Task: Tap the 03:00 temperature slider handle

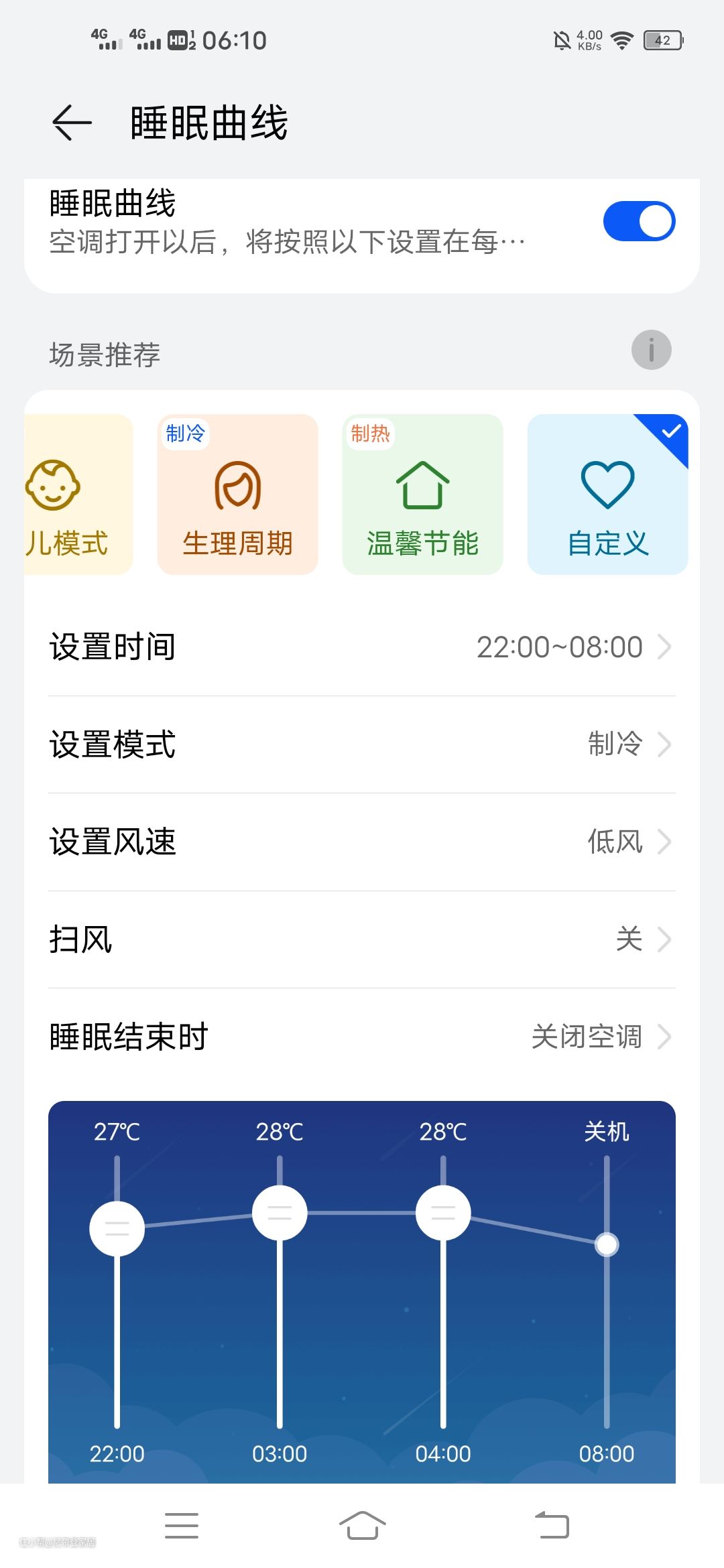Action: (280, 1213)
